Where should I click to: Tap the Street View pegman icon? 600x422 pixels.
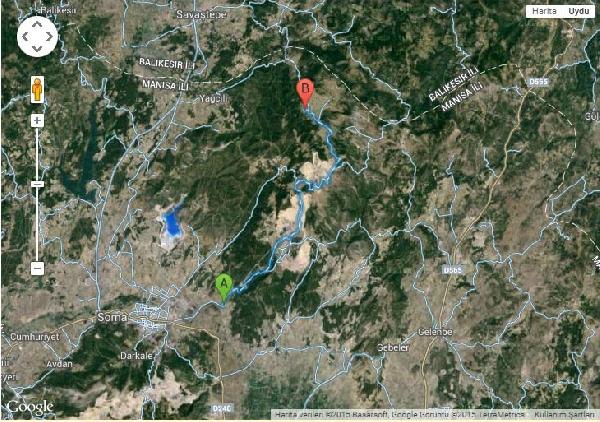[38, 89]
